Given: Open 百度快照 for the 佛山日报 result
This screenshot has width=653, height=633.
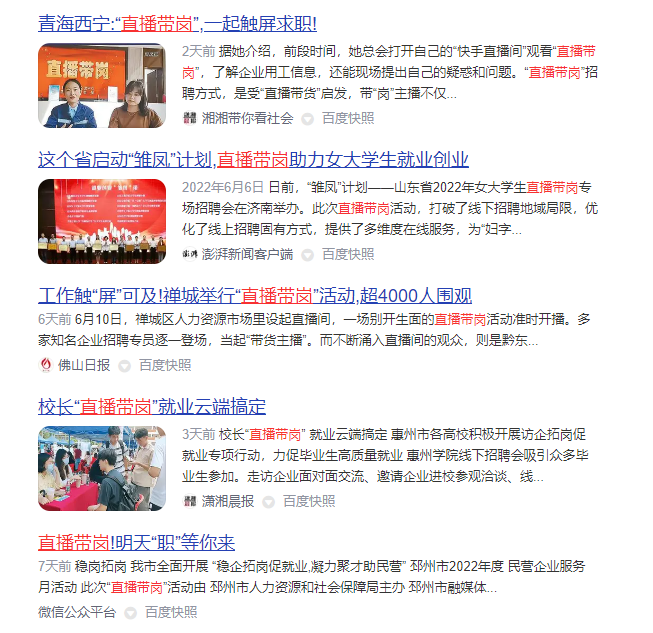Looking at the screenshot, I should click(x=164, y=365).
